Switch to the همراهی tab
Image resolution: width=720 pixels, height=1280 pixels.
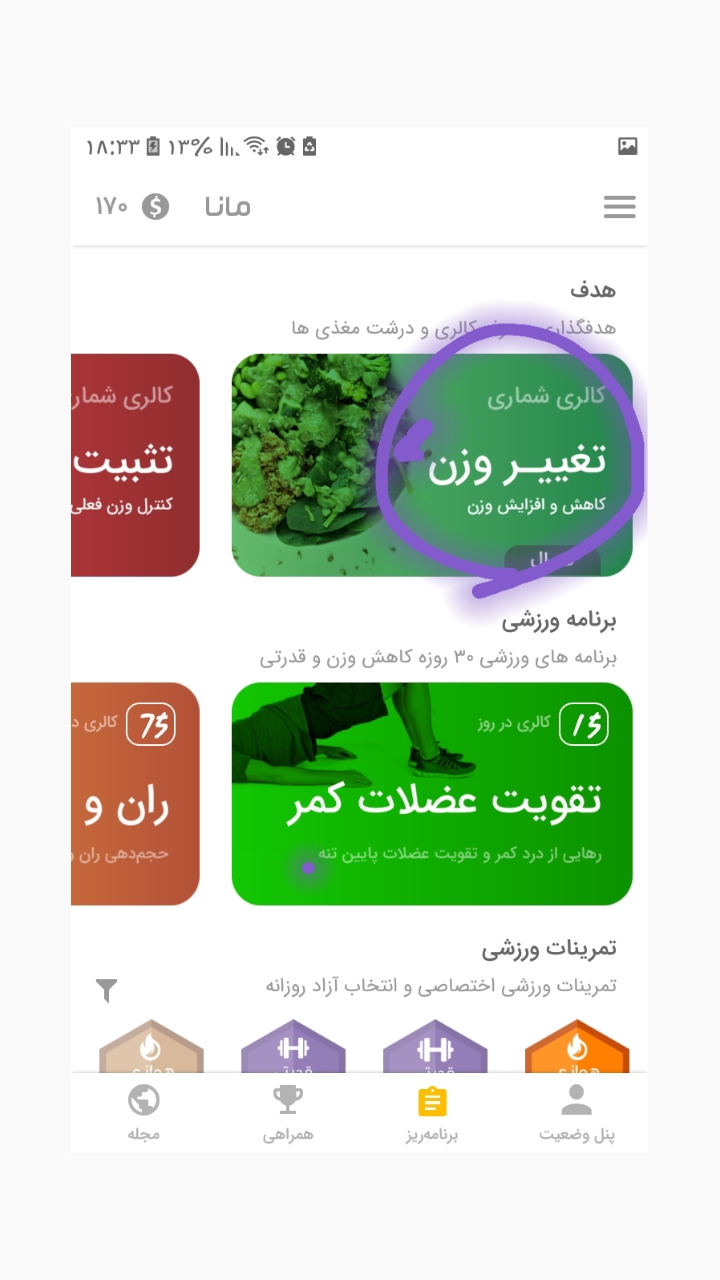pos(288,1113)
